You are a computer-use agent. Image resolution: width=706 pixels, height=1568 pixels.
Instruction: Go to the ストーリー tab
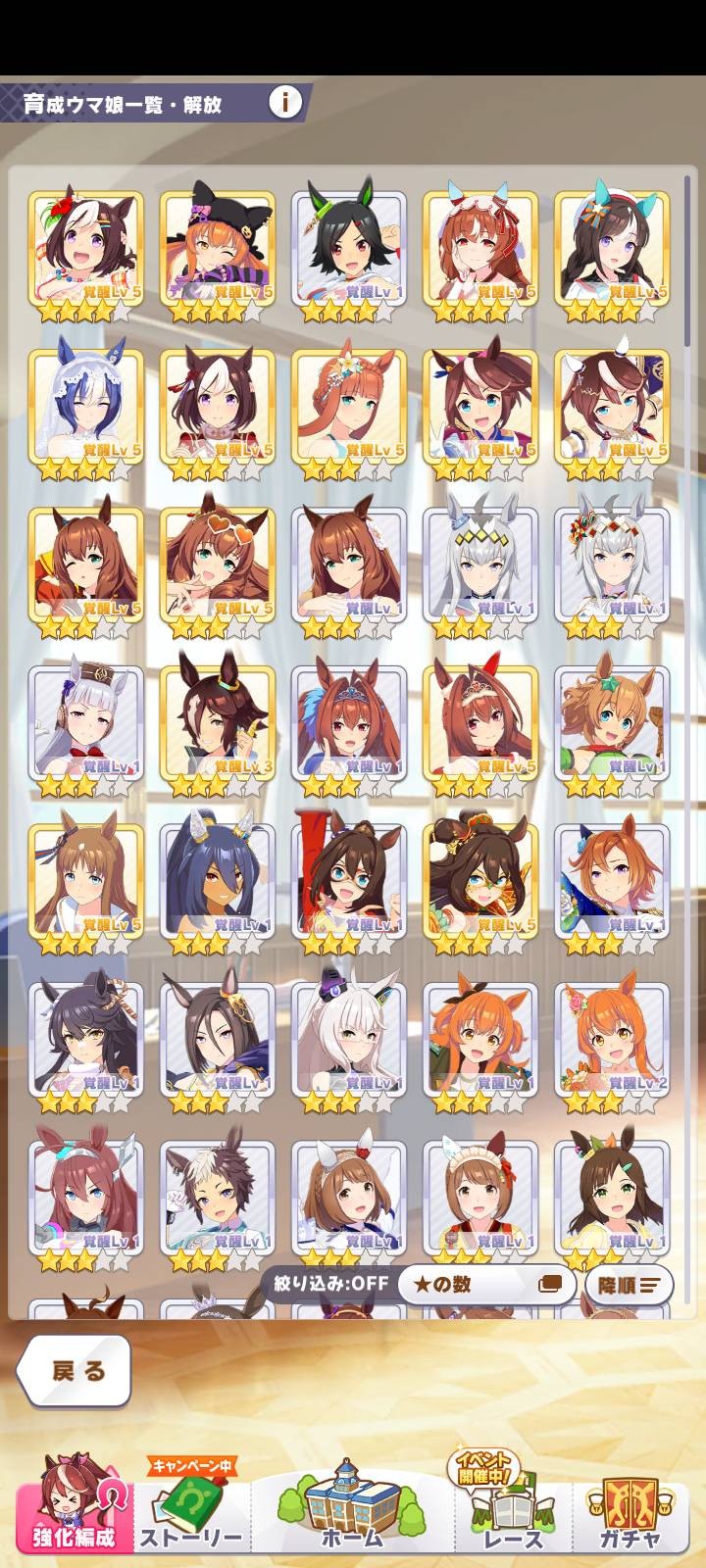(191, 1507)
